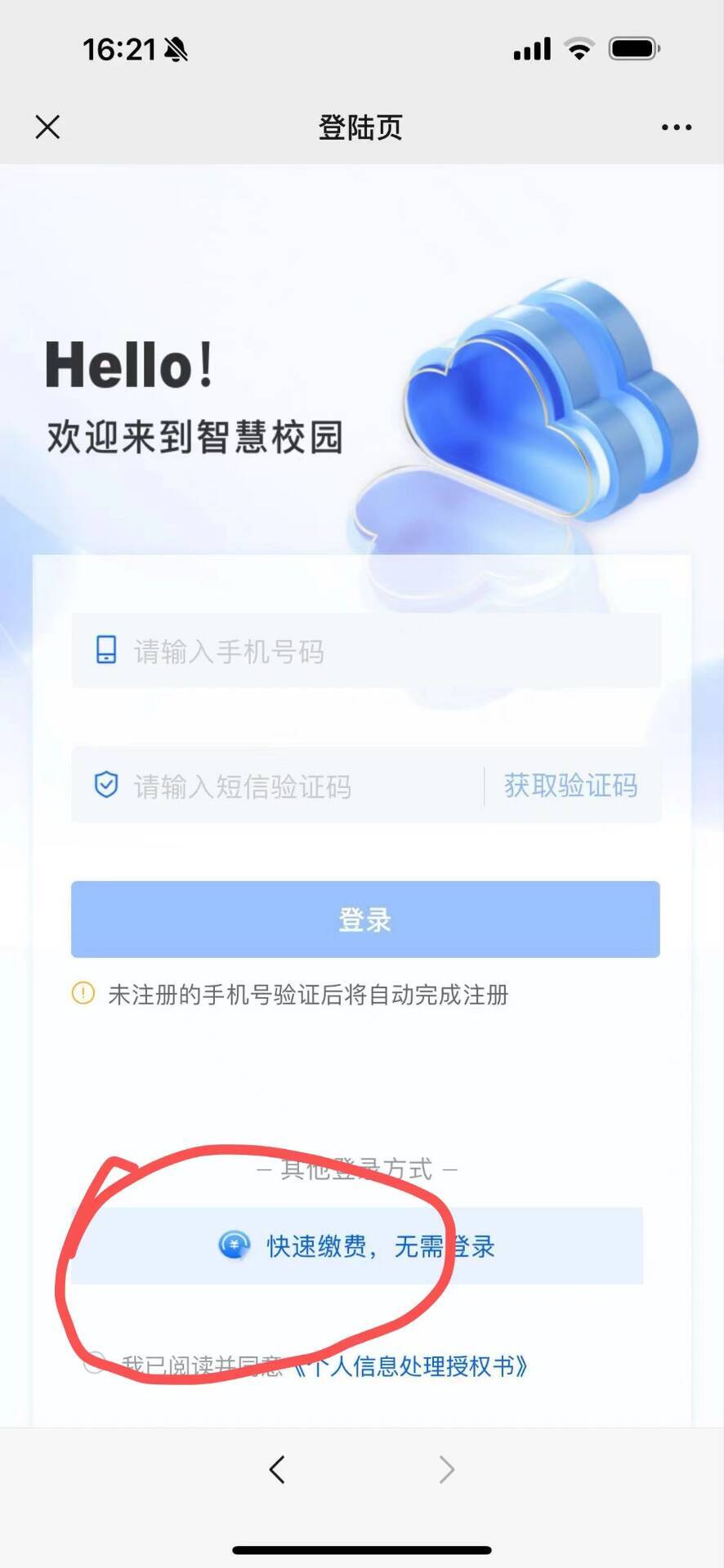The height and width of the screenshot is (1568, 724).
Task: Tap the 请输入手机号码 phone number field
Action: point(368,651)
